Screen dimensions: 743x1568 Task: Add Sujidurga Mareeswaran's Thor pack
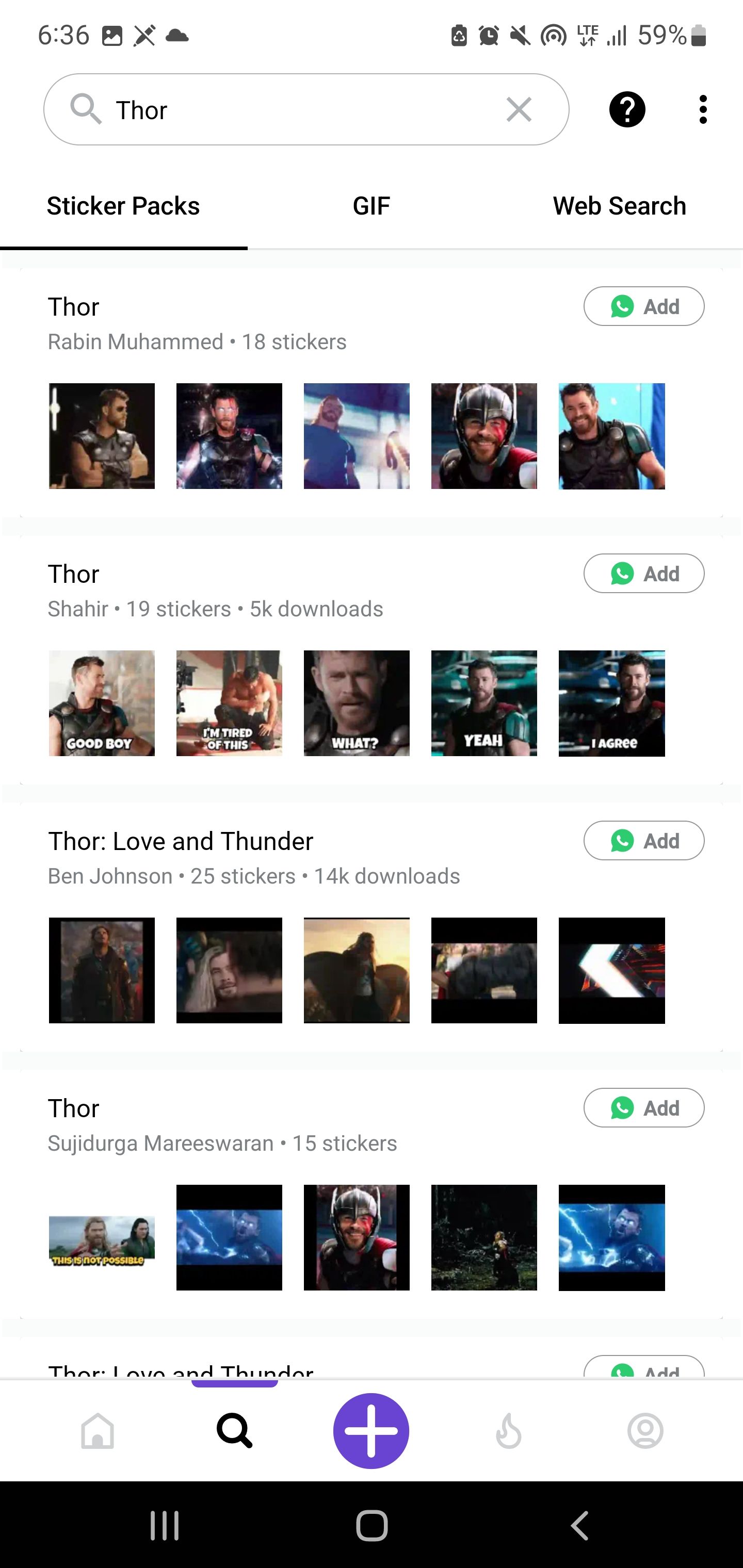click(644, 1108)
